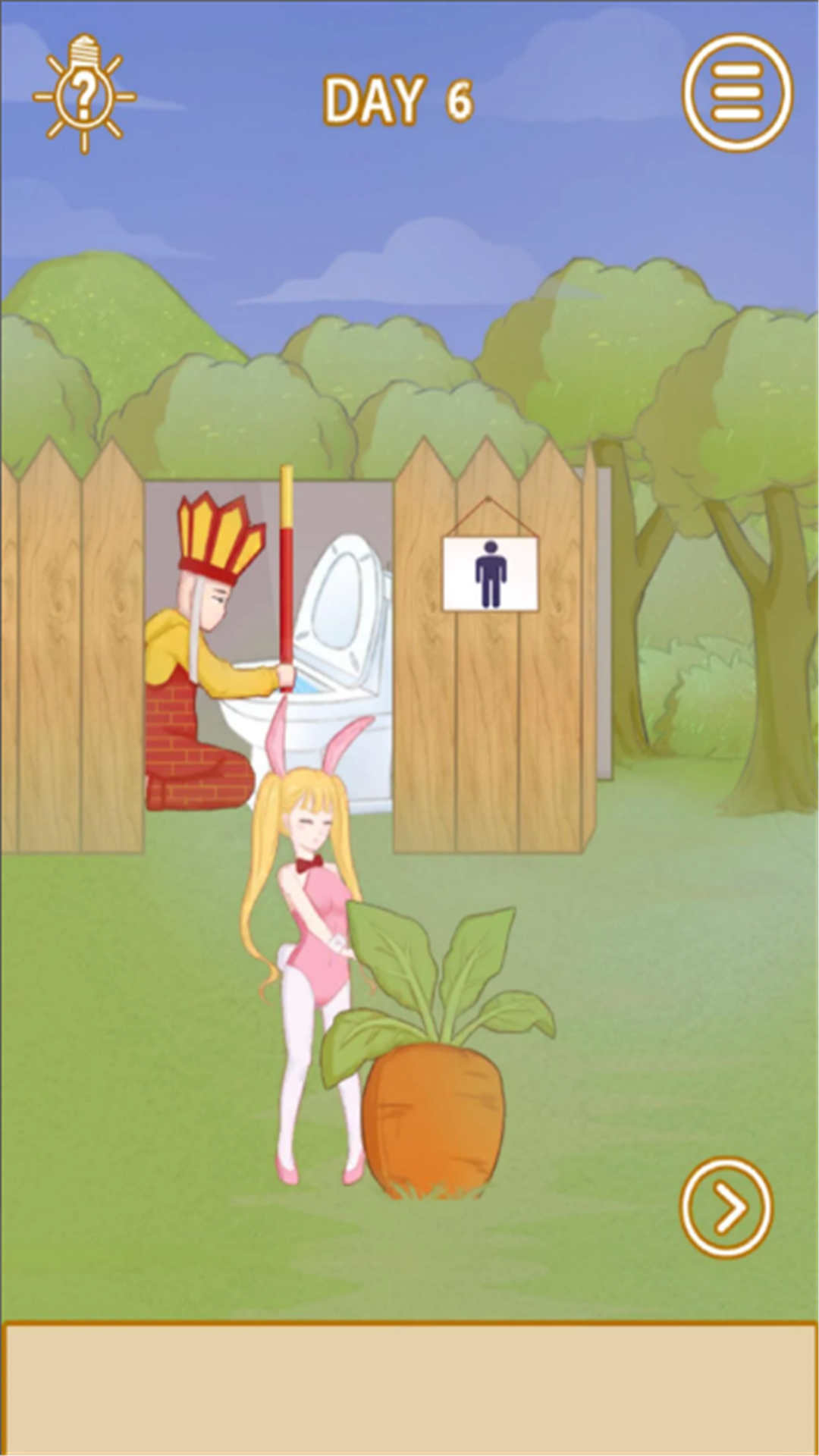This screenshot has height=1456, width=819.
Task: Open the hamburger menu
Action: click(x=737, y=93)
